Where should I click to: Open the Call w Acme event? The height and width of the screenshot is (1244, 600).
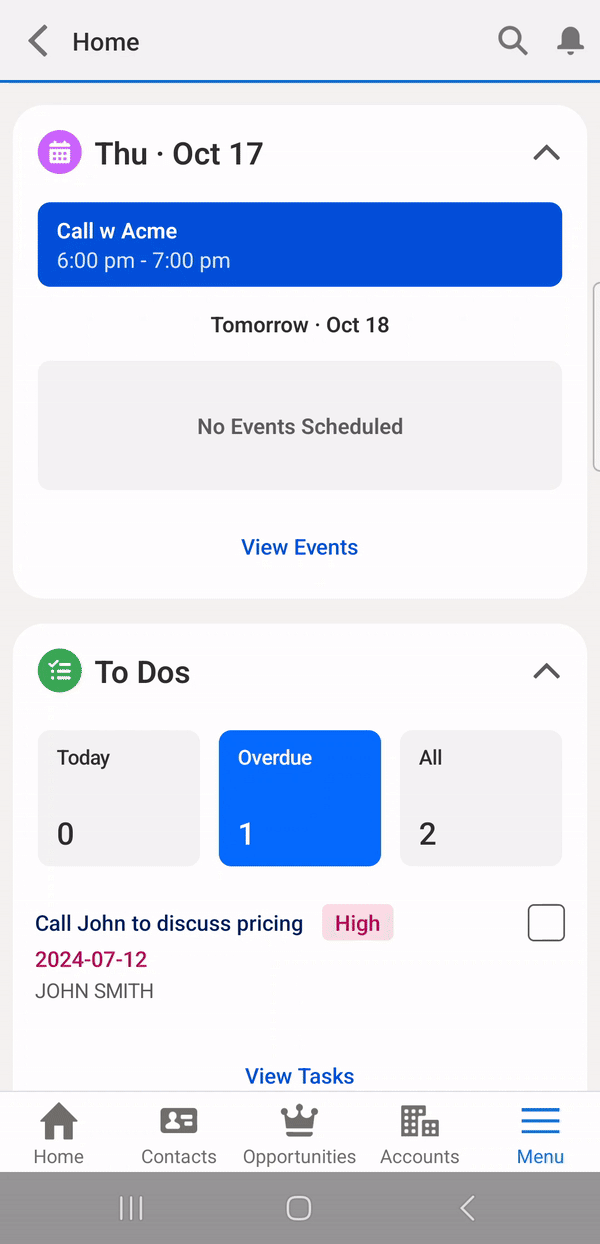click(x=300, y=245)
